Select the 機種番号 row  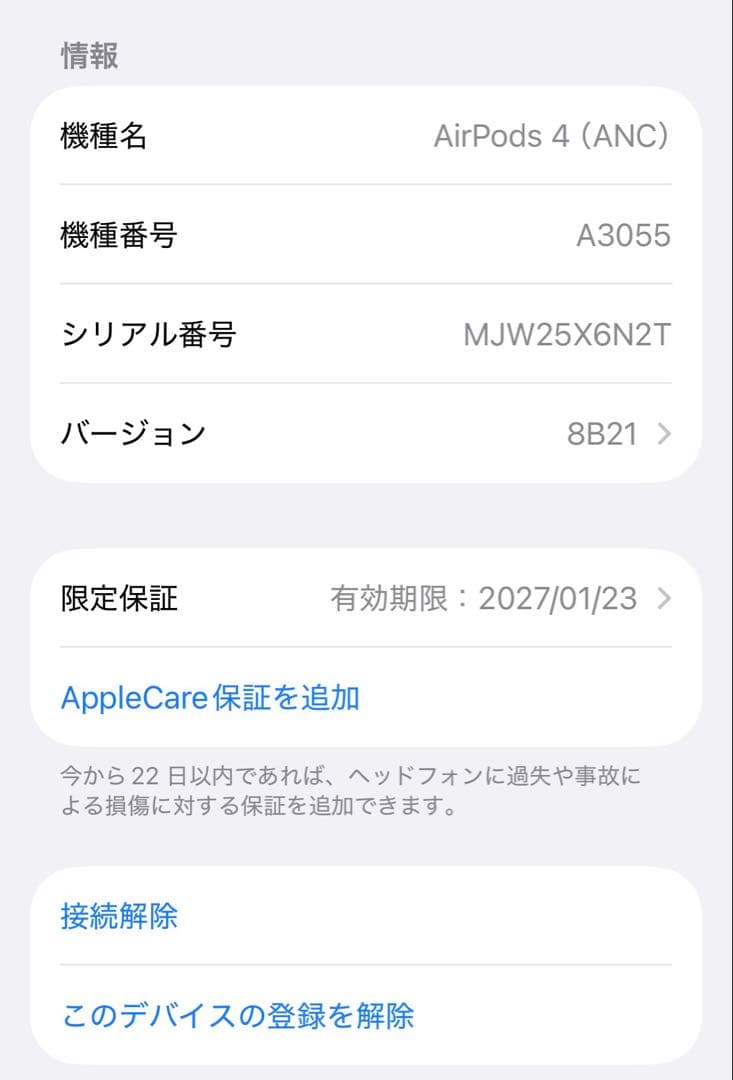(x=366, y=235)
